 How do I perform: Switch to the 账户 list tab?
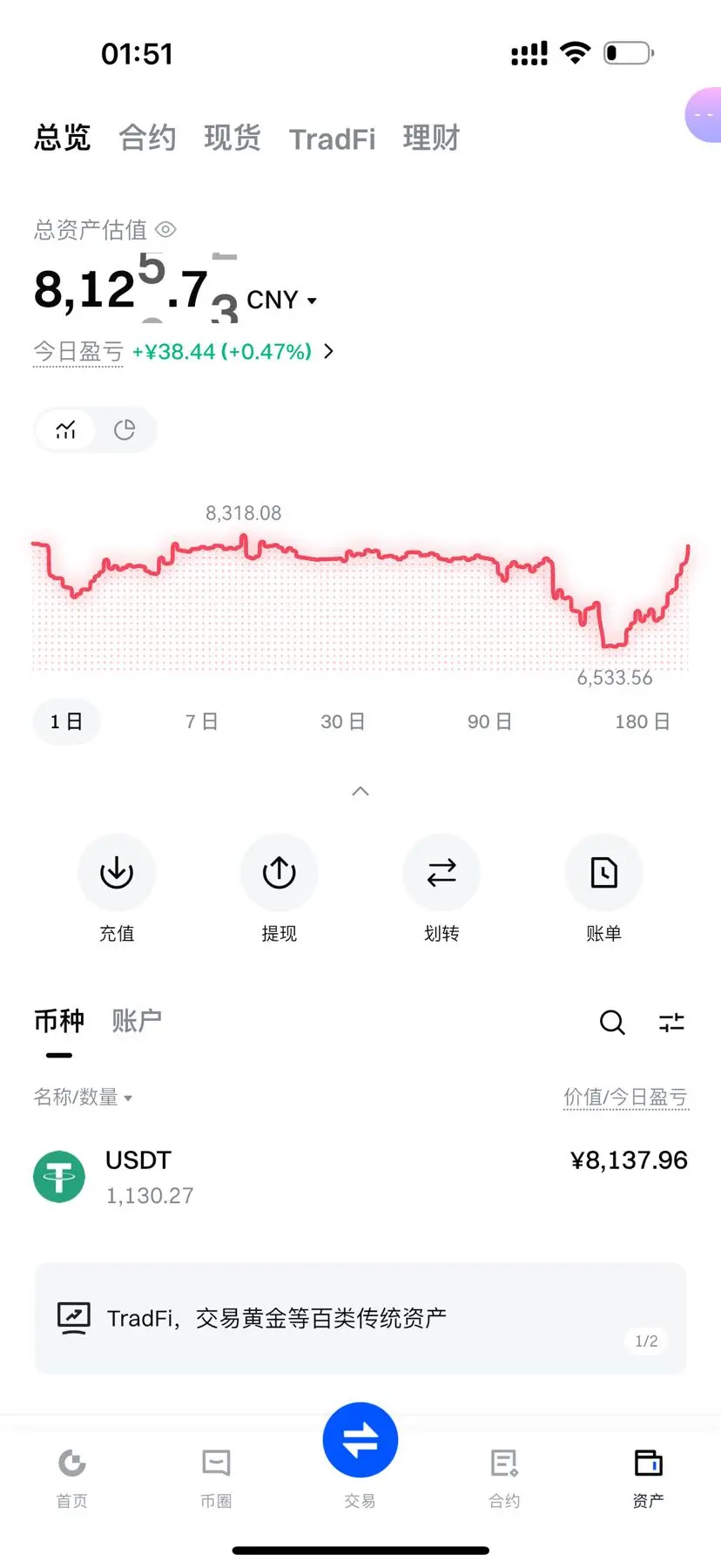pyautogui.click(x=137, y=1021)
